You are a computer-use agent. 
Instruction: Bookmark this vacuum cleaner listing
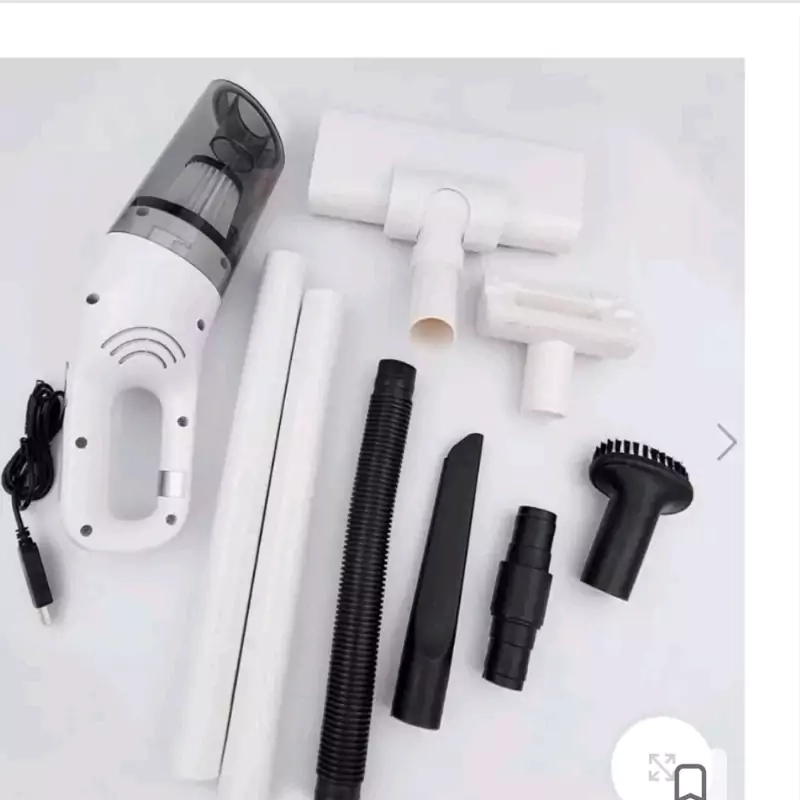tap(691, 781)
